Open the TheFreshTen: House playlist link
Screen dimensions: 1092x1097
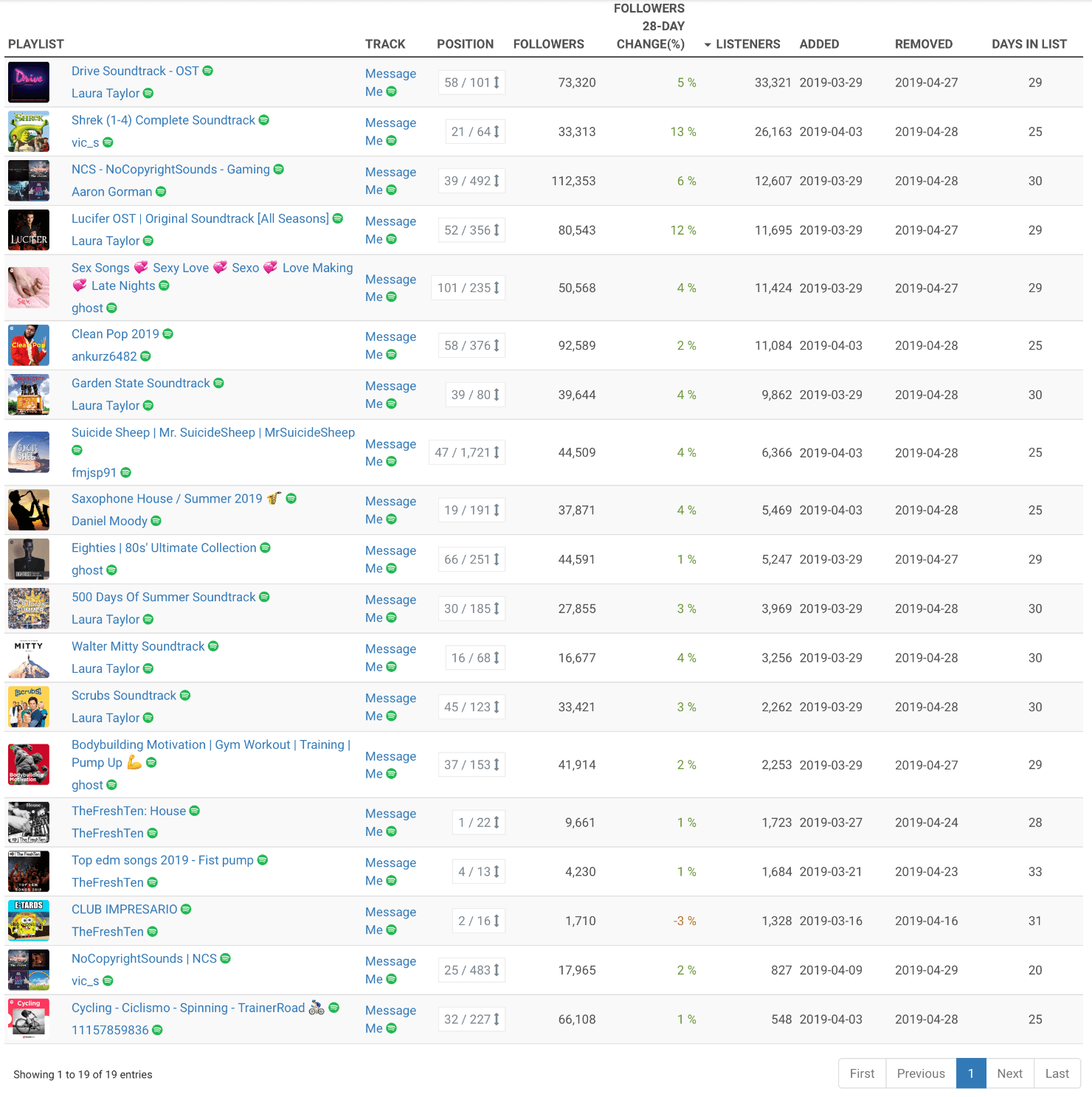pyautogui.click(x=128, y=811)
